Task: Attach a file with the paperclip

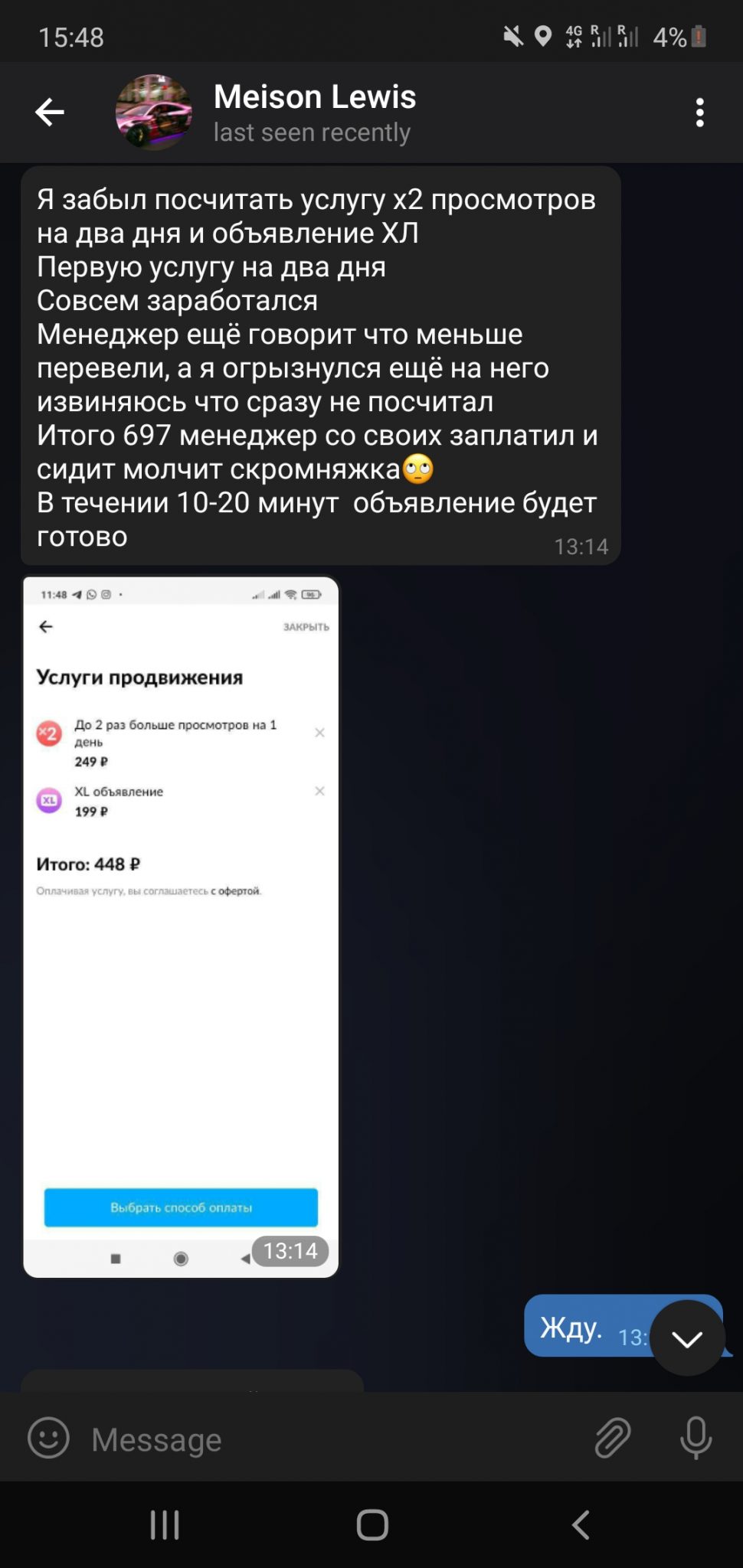Action: (x=613, y=1437)
